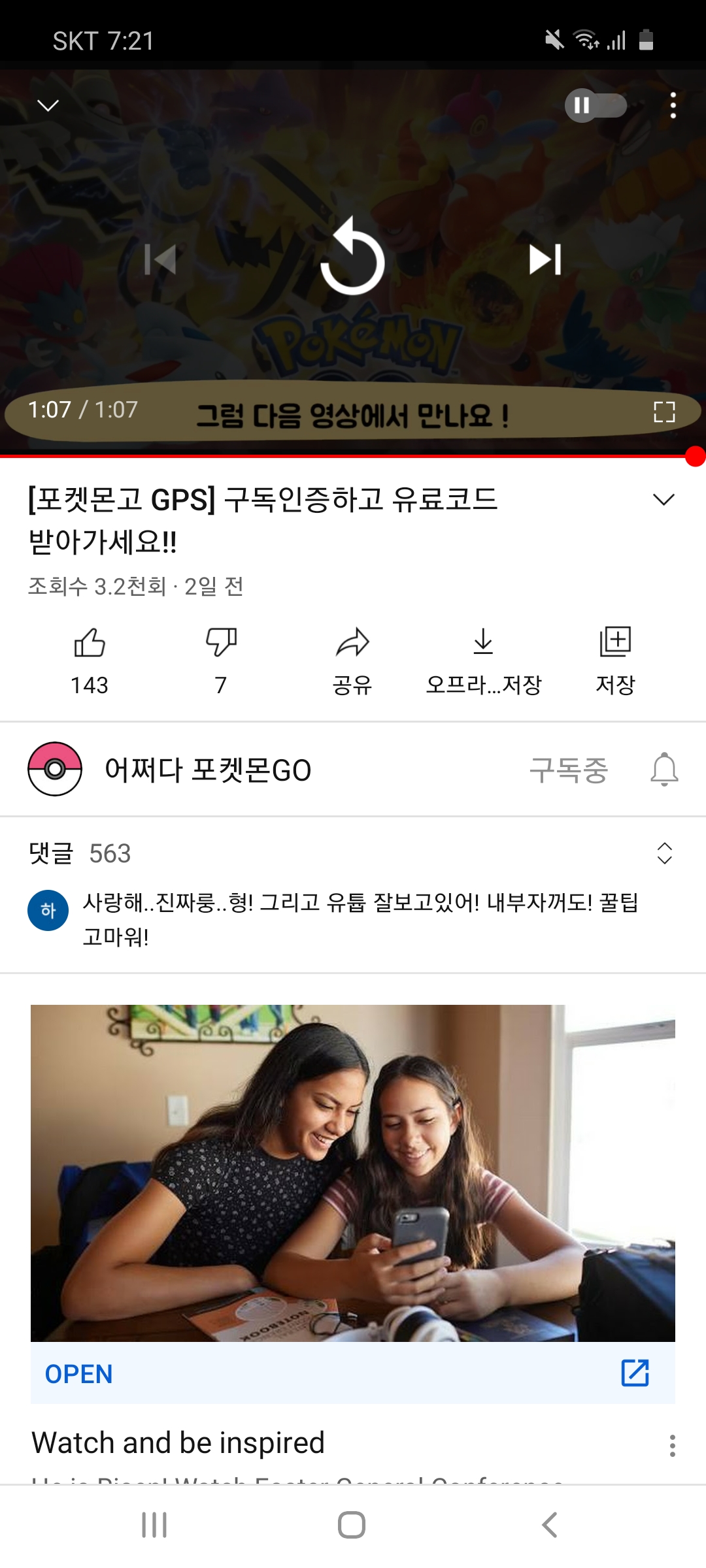
Task: Toggle the autoplay switch
Action: point(596,105)
